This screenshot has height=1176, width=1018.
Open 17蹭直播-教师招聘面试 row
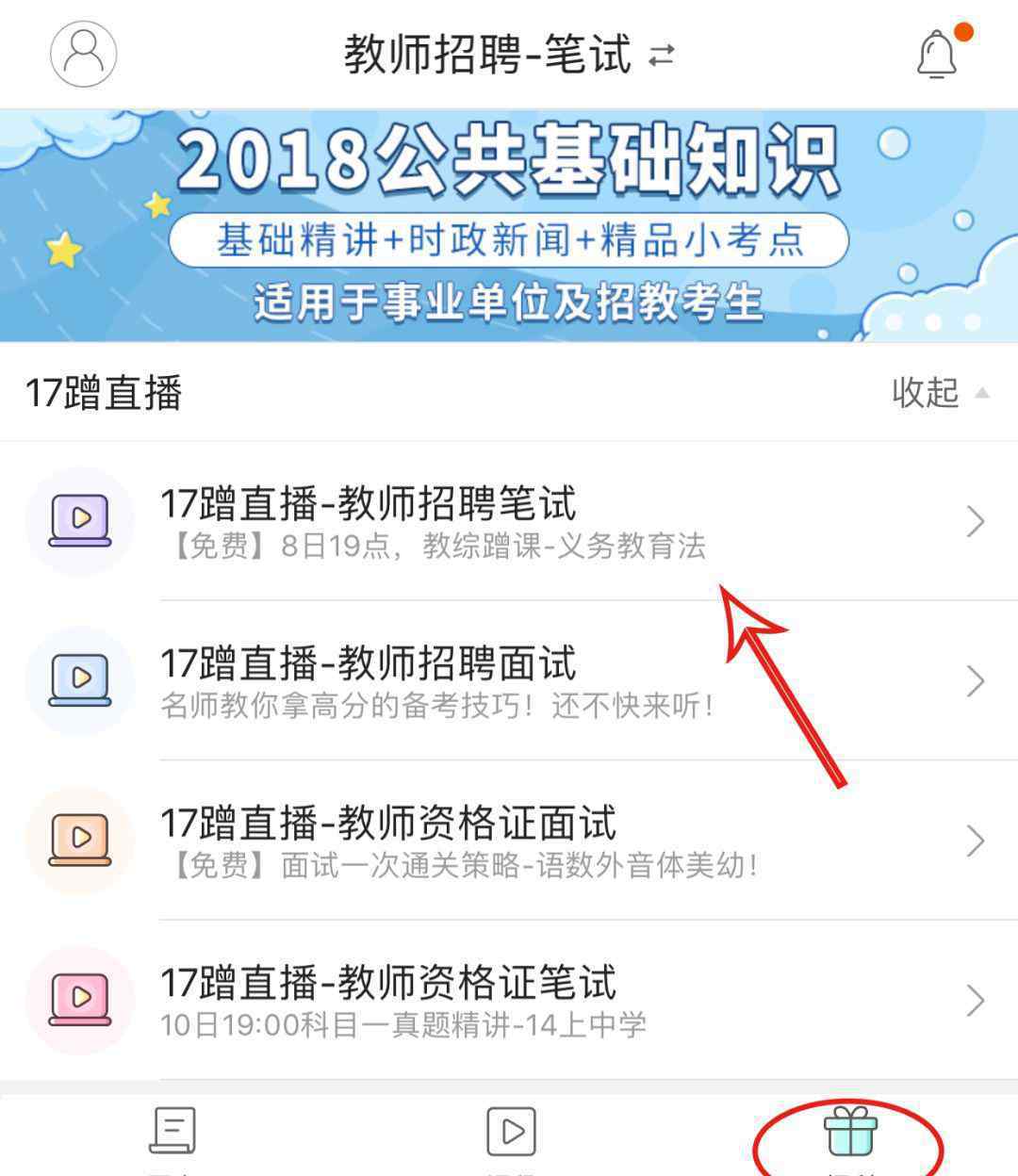pos(509,680)
